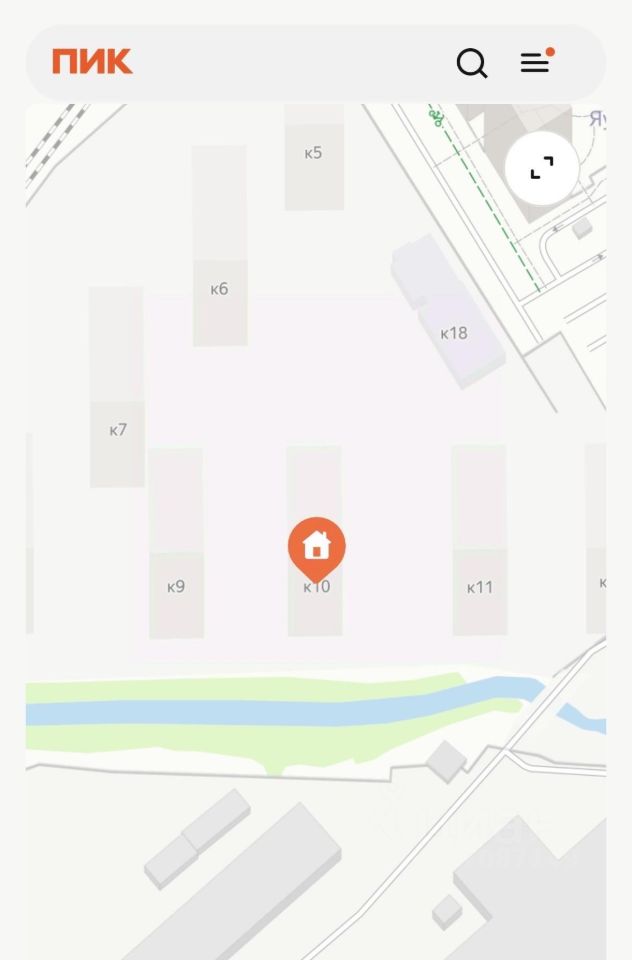Open the hamburger menu

click(x=535, y=63)
